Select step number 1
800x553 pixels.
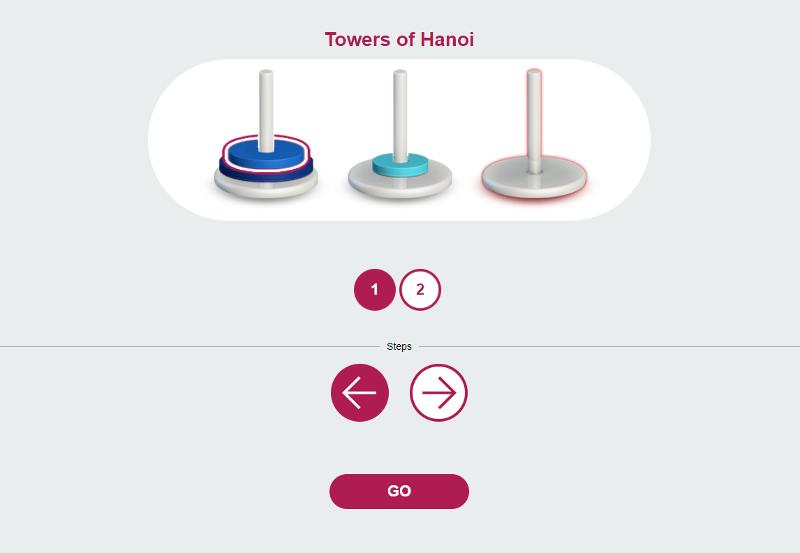375,290
